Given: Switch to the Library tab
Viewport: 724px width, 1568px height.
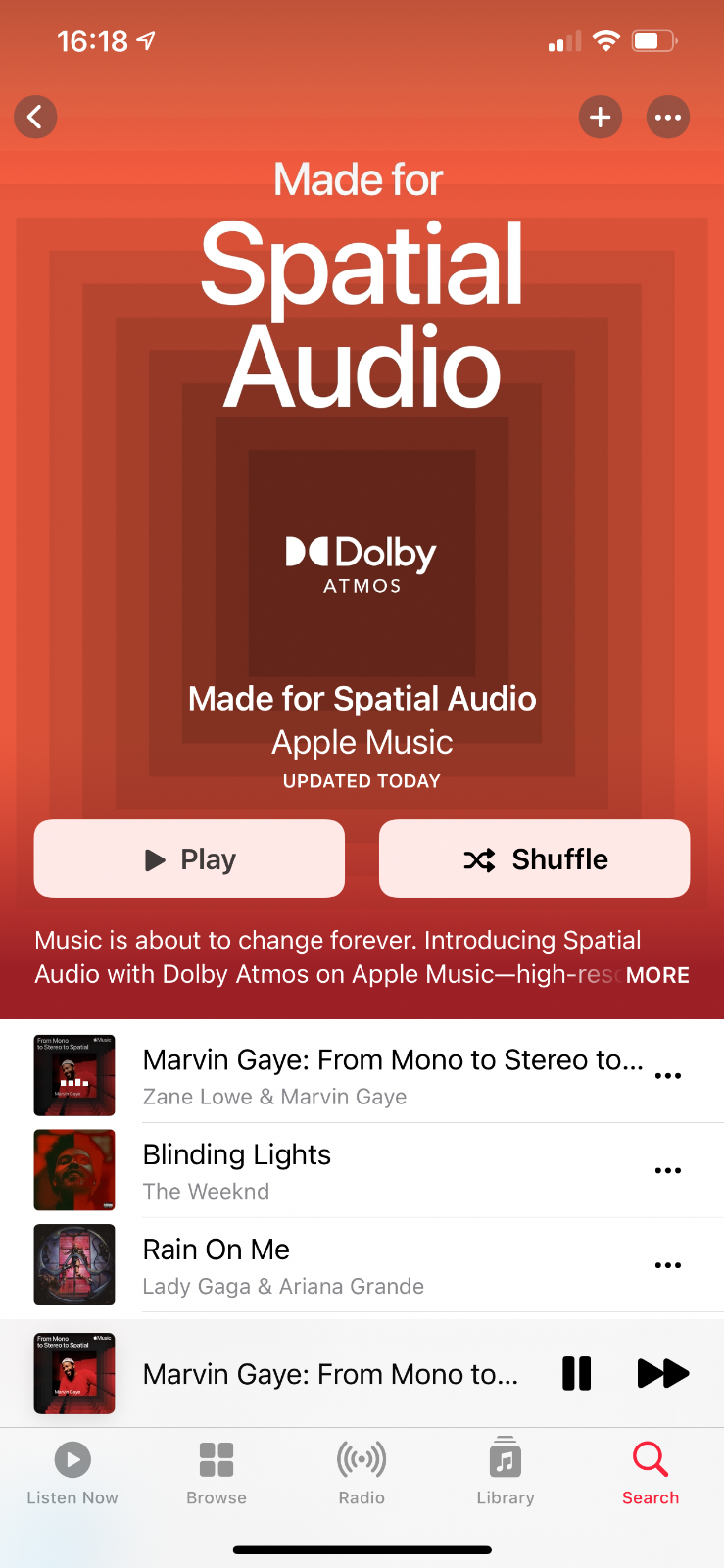Looking at the screenshot, I should [x=506, y=1473].
